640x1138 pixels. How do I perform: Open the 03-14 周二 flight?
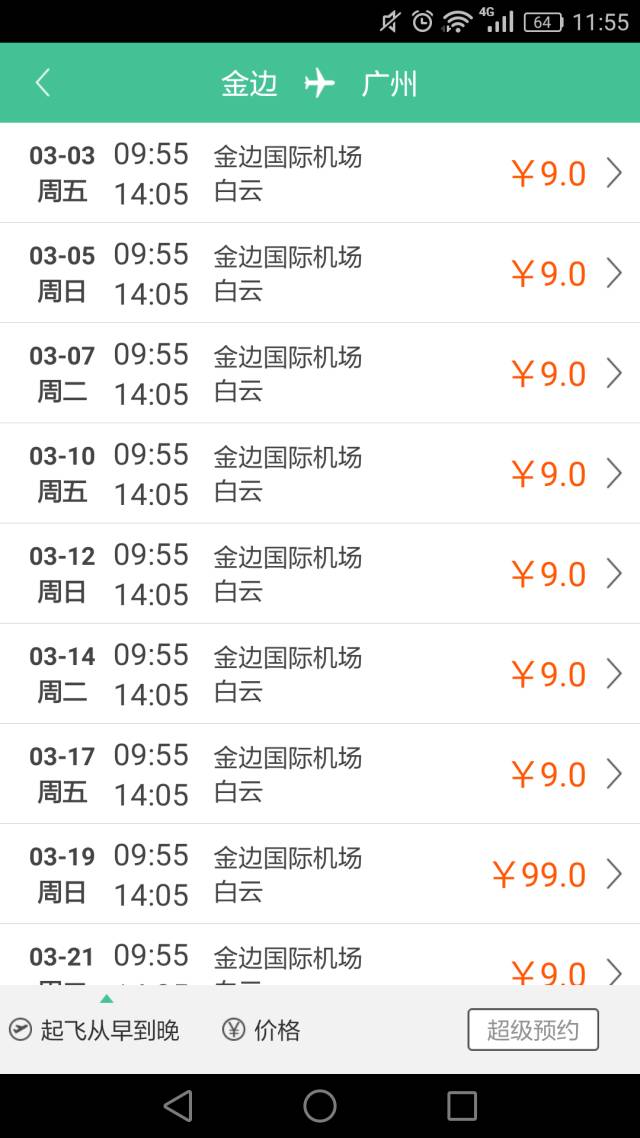pos(320,673)
